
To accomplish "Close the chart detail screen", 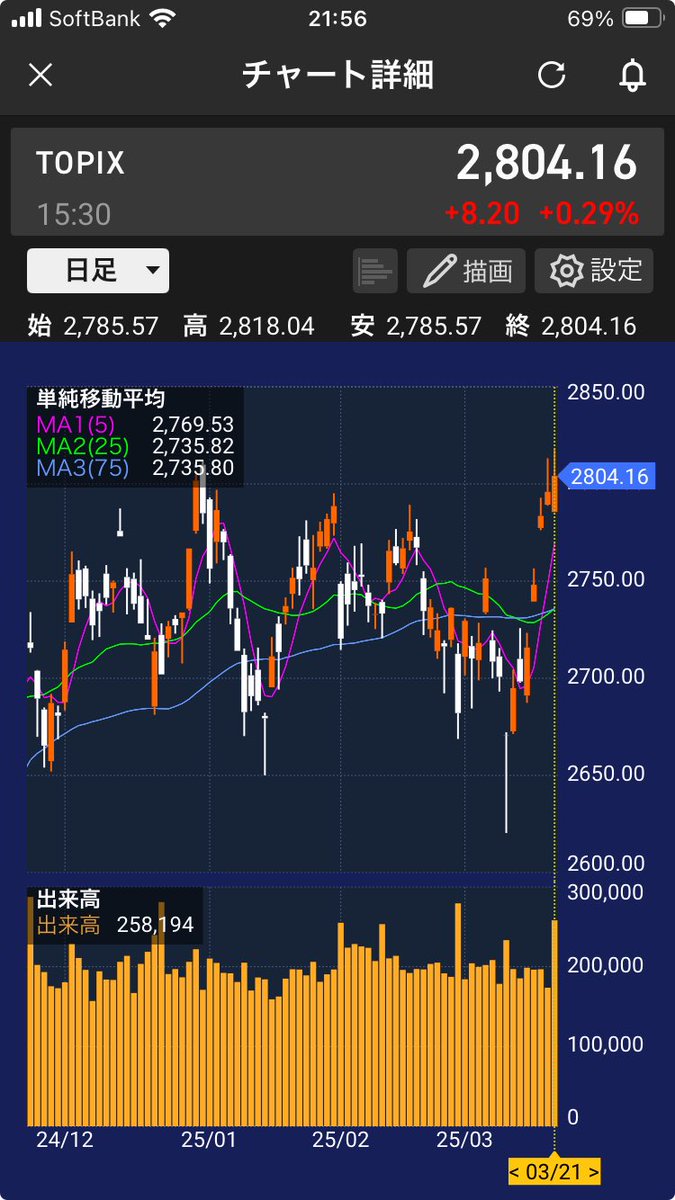I will (x=40, y=75).
